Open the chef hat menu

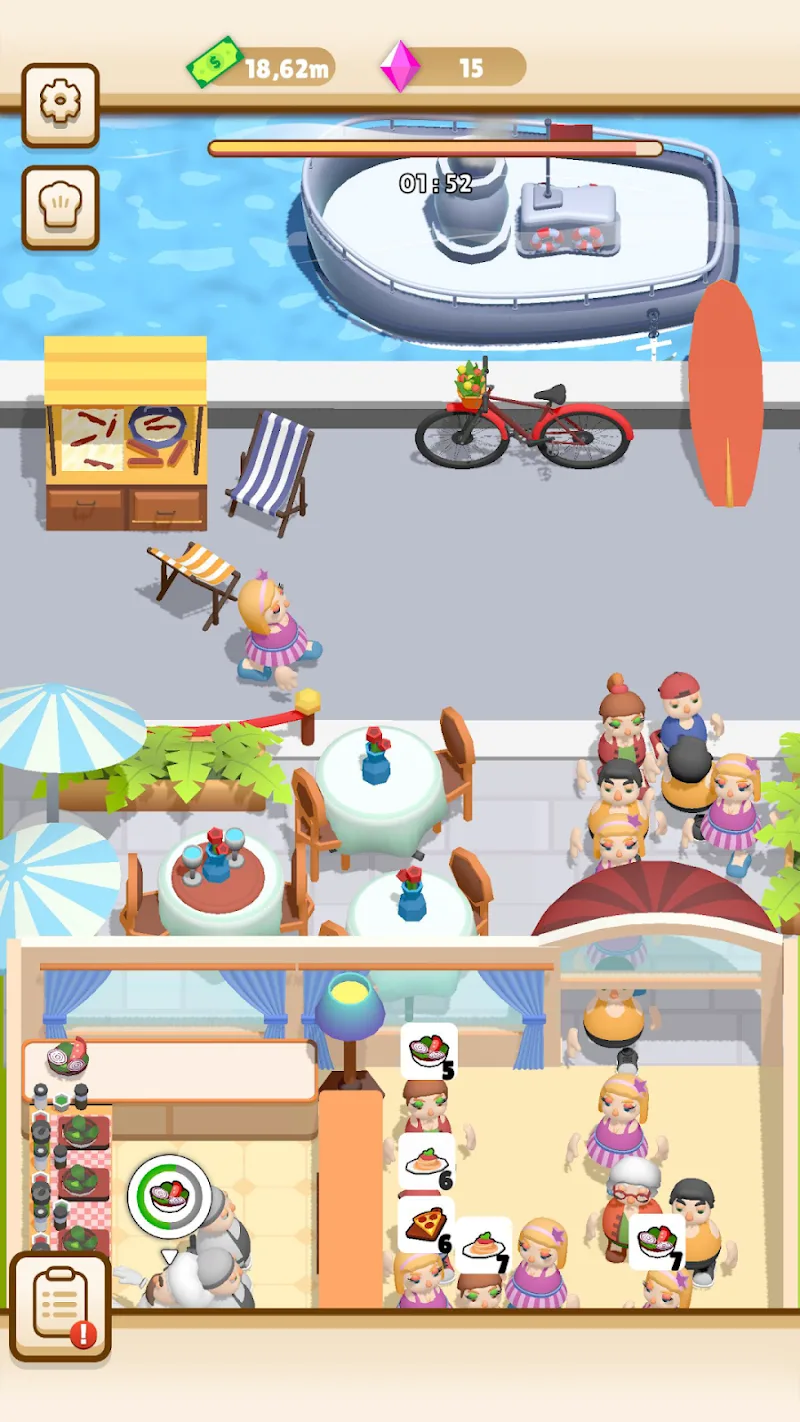tap(60, 207)
